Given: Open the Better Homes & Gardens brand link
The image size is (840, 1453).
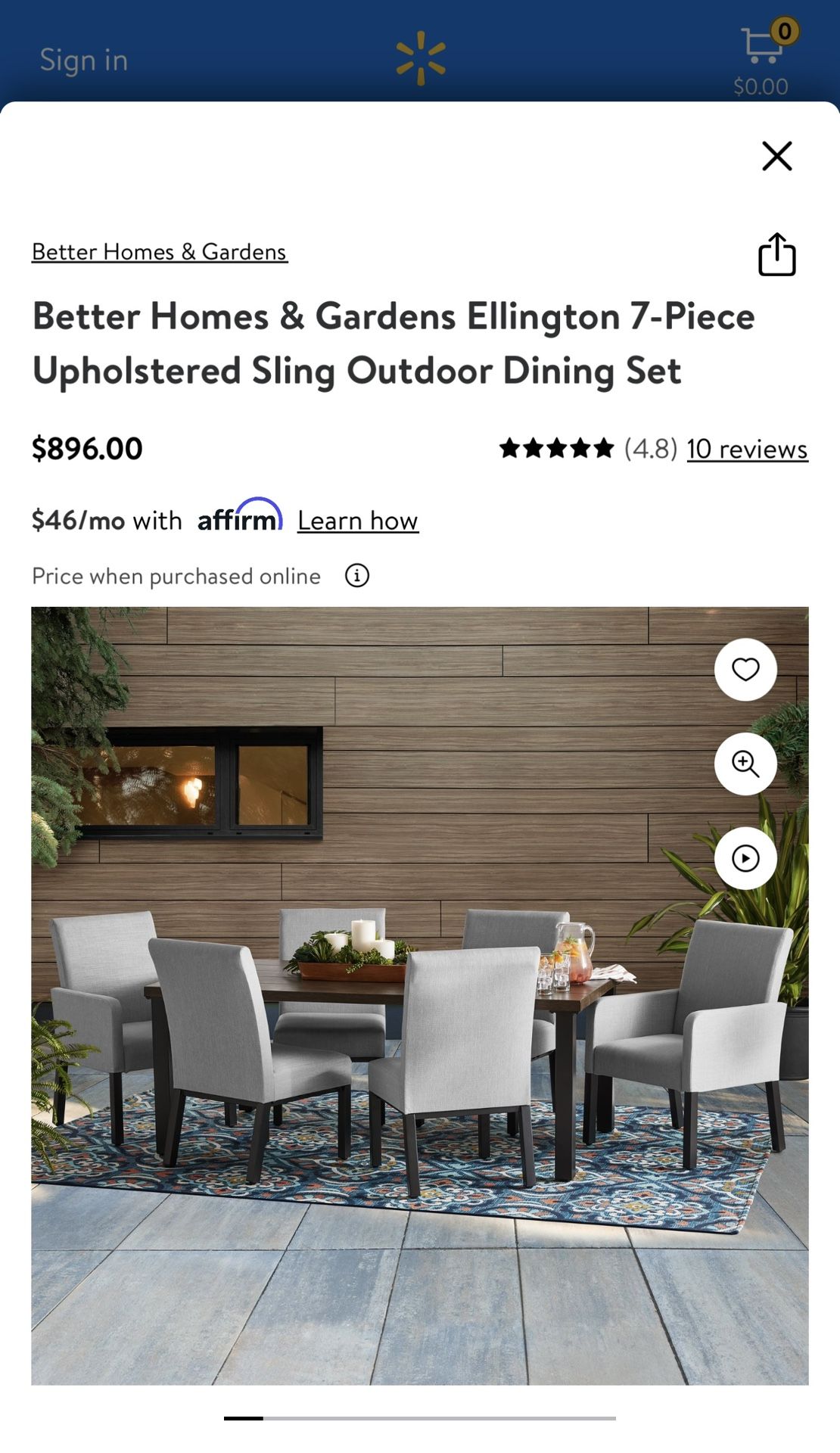Looking at the screenshot, I should [160, 251].
